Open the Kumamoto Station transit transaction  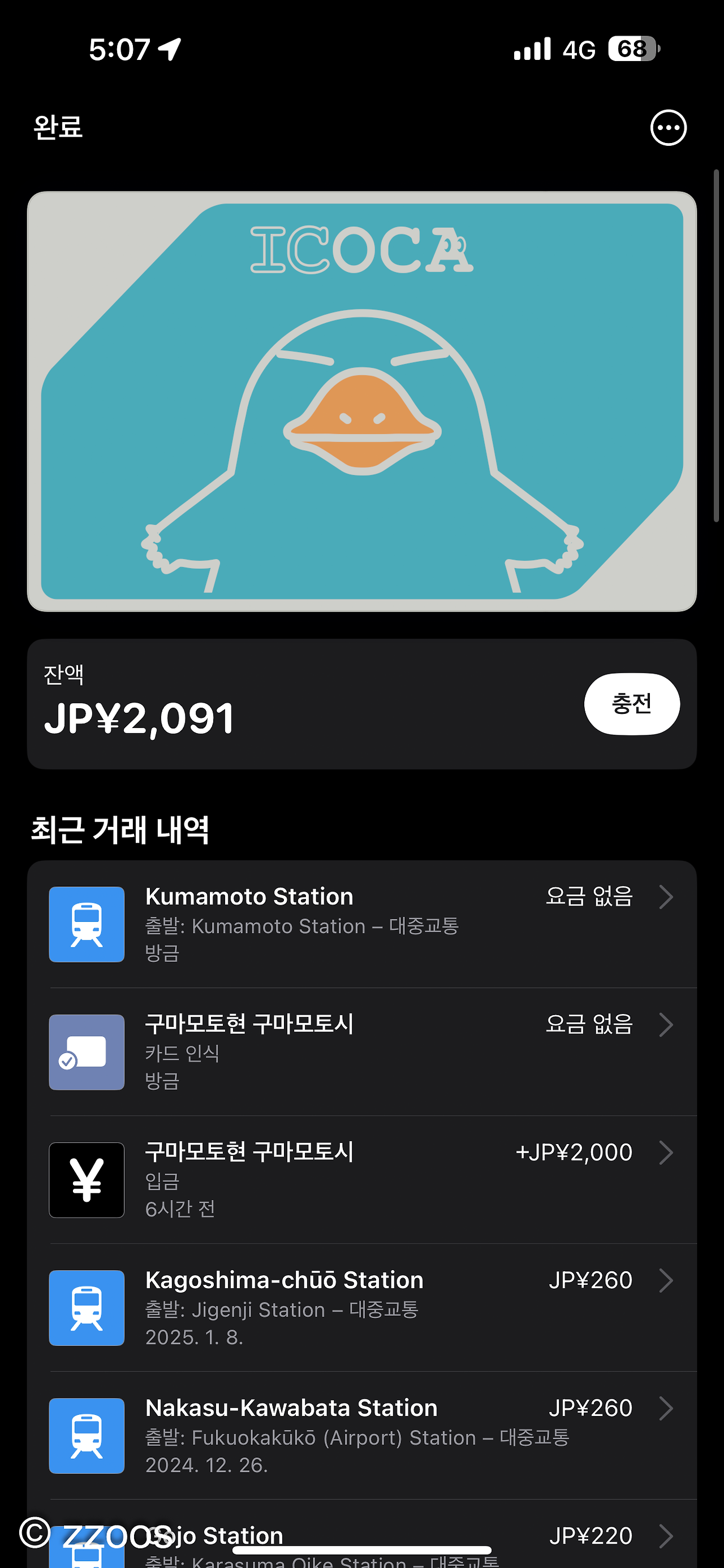click(361, 924)
